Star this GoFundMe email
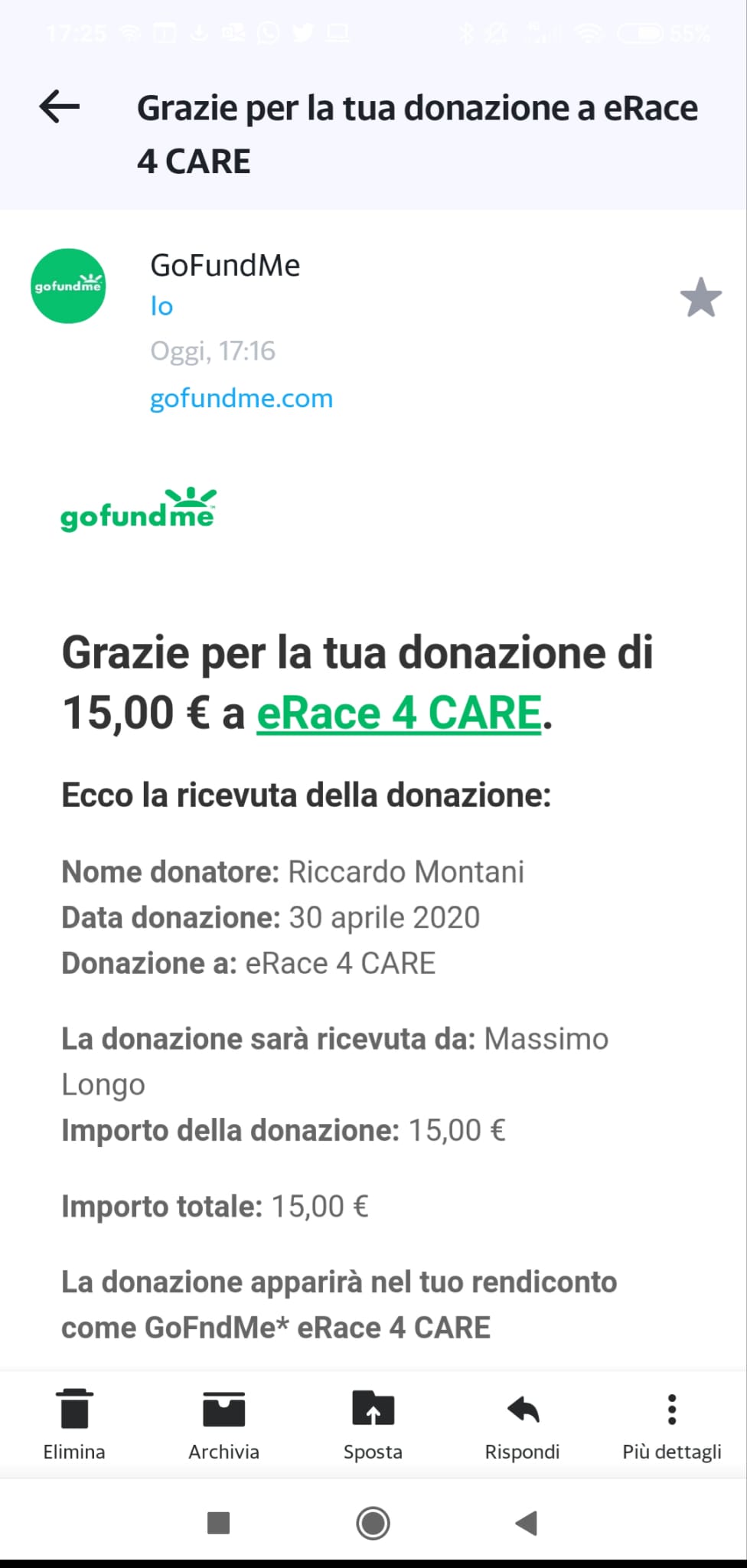Screen dimensions: 747x1568 [x=700, y=298]
